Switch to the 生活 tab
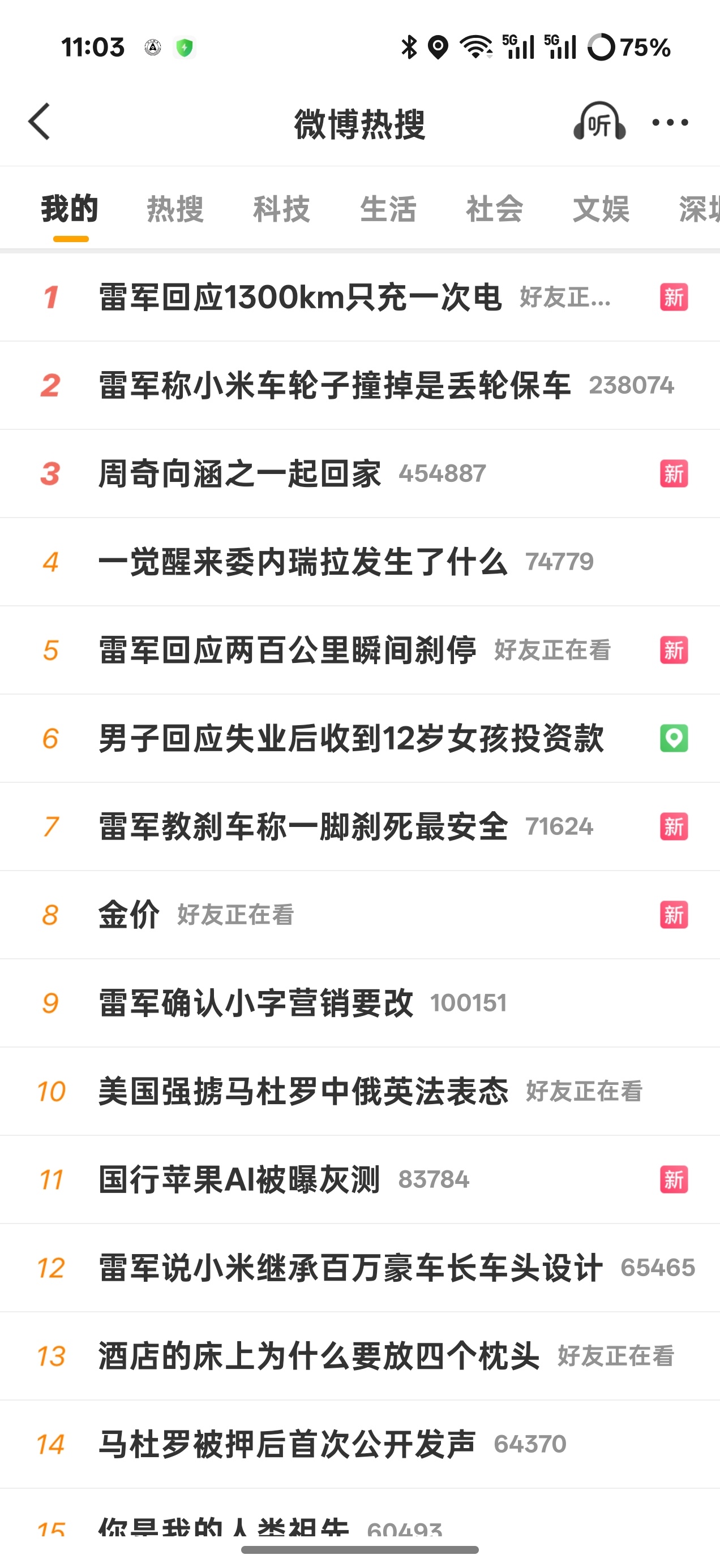This screenshot has width=720, height=1568. (x=389, y=209)
